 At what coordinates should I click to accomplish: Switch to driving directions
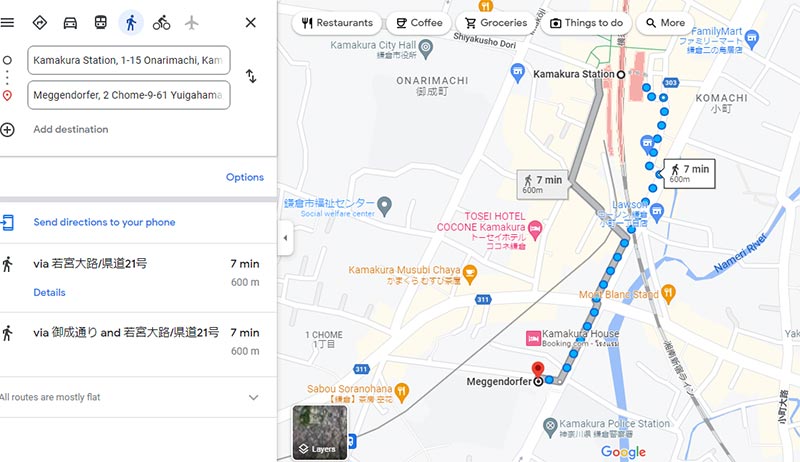click(70, 22)
